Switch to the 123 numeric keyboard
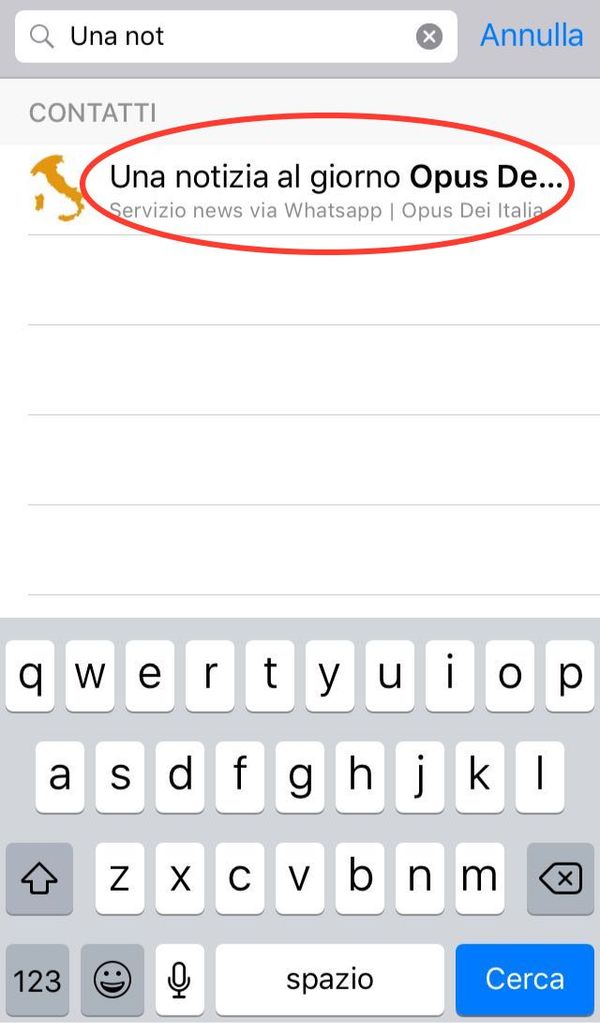The height and width of the screenshot is (1023, 600). tap(38, 979)
